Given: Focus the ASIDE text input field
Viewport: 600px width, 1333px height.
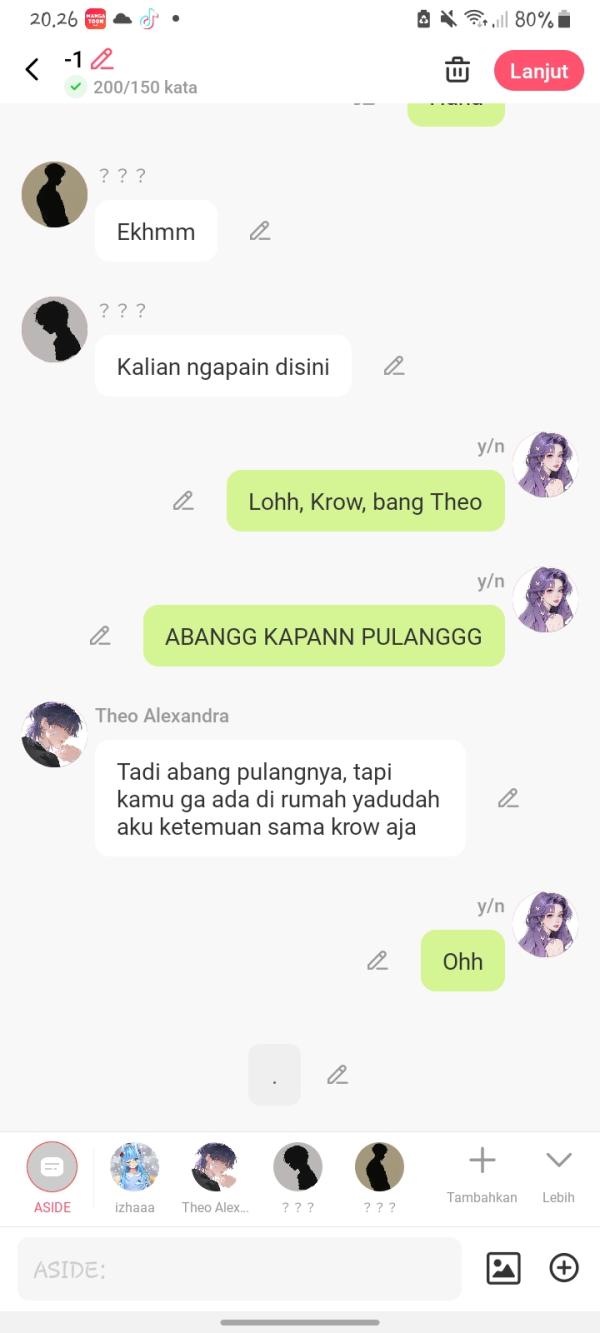Looking at the screenshot, I should pyautogui.click(x=240, y=1269).
